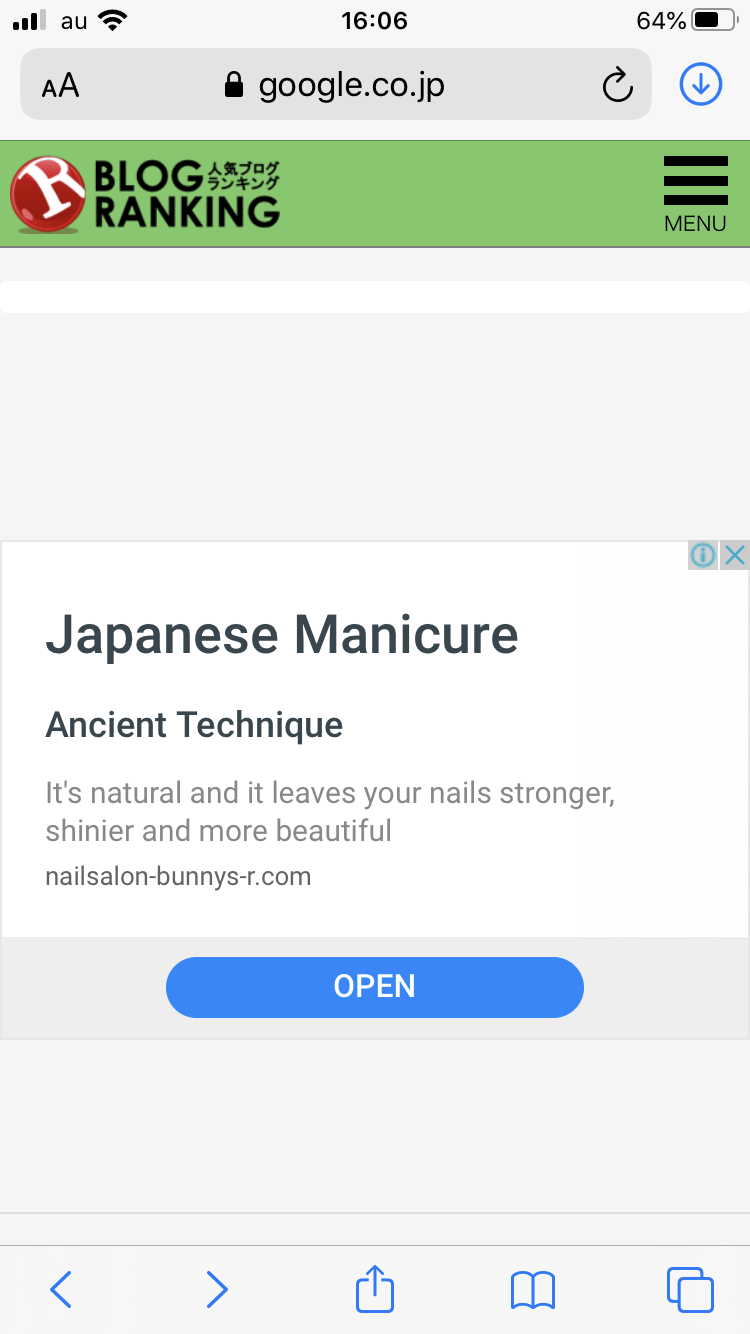The width and height of the screenshot is (750, 1334).
Task: Open the Safari downloads button
Action: tap(701, 85)
